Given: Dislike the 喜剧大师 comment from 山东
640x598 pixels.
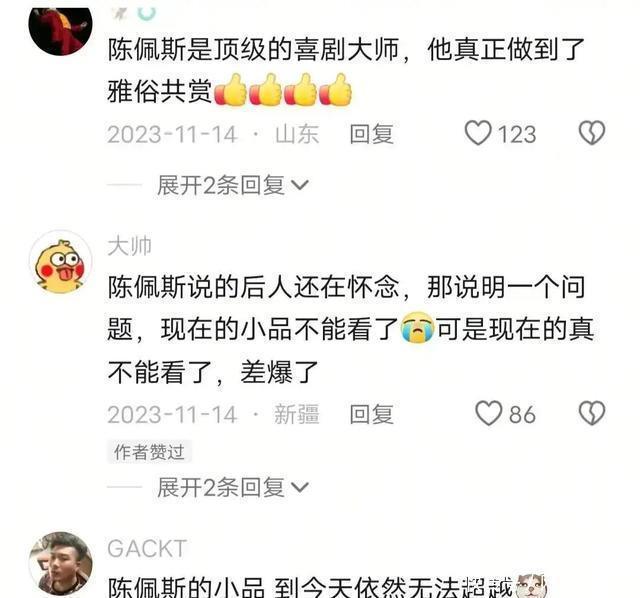Looking at the screenshot, I should pos(591,133).
